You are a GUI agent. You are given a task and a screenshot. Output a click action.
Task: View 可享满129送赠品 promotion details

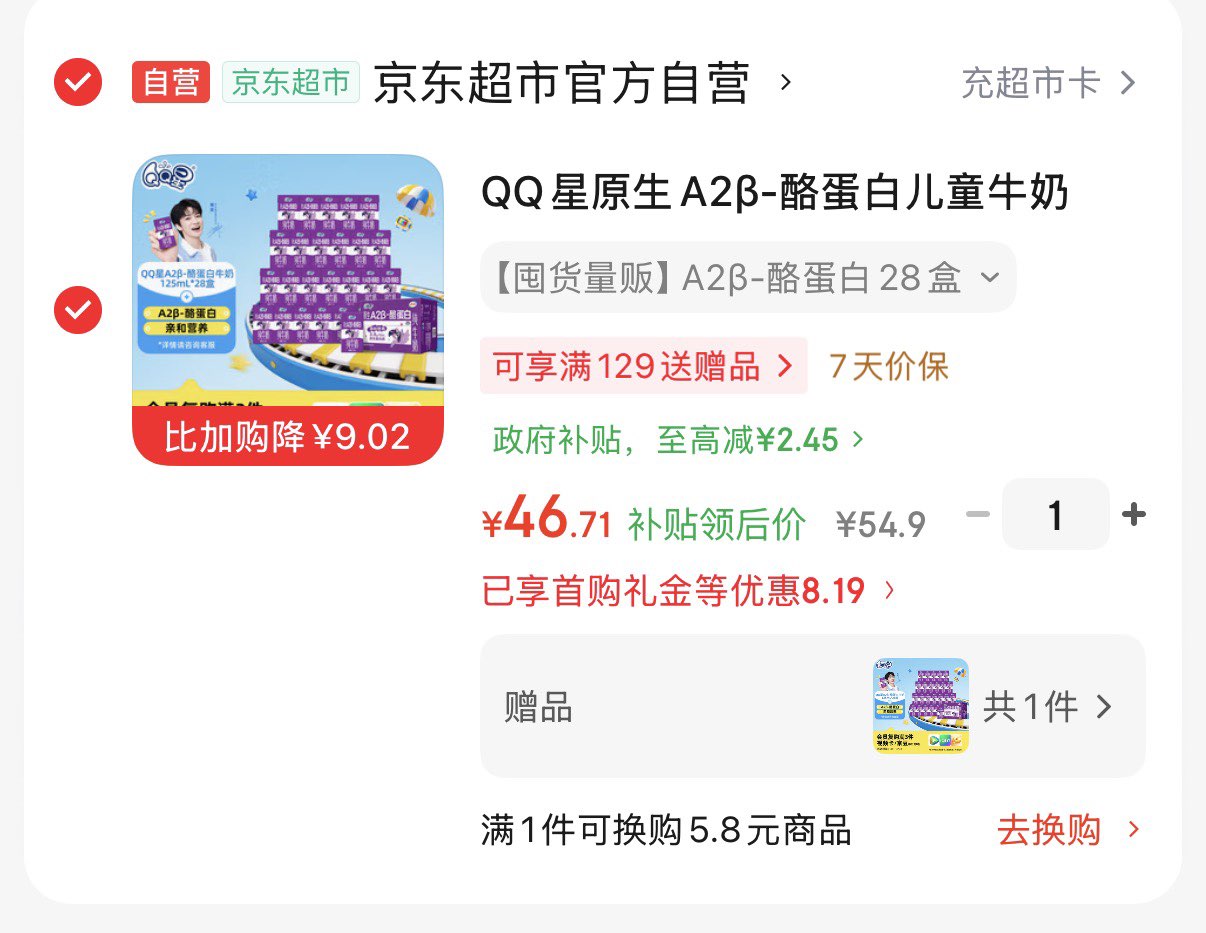[x=644, y=367]
